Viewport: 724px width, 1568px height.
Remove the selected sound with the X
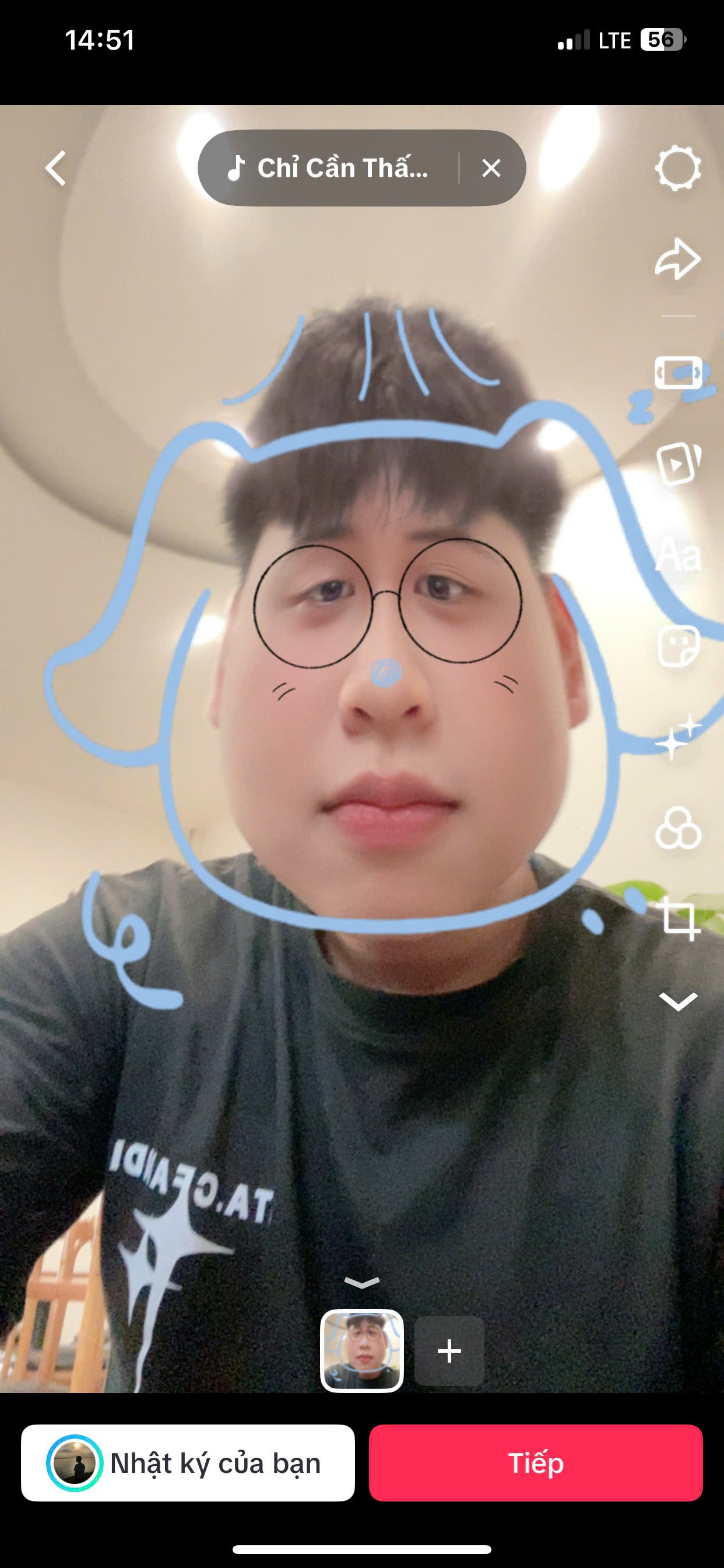[491, 168]
